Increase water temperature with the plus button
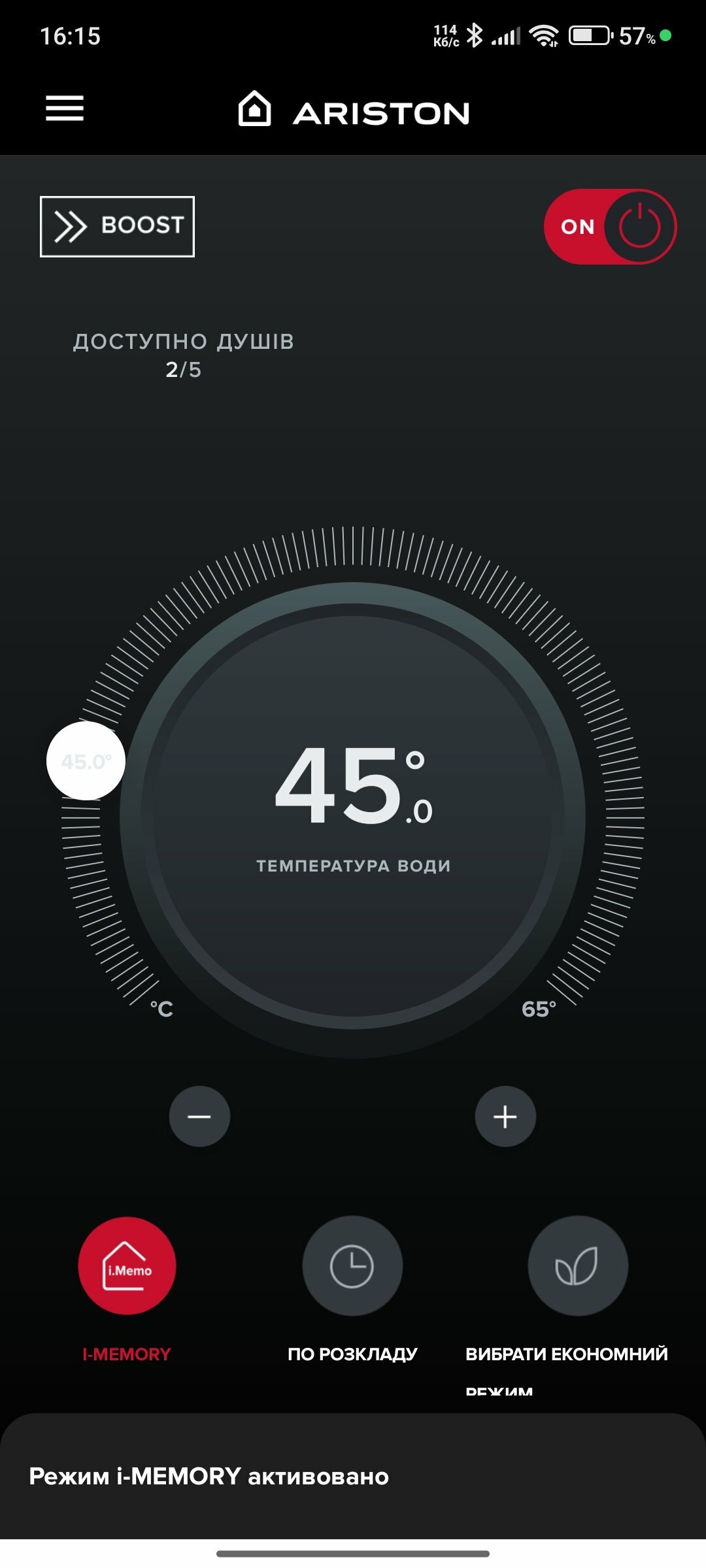706x1568 pixels. pyautogui.click(x=505, y=1117)
